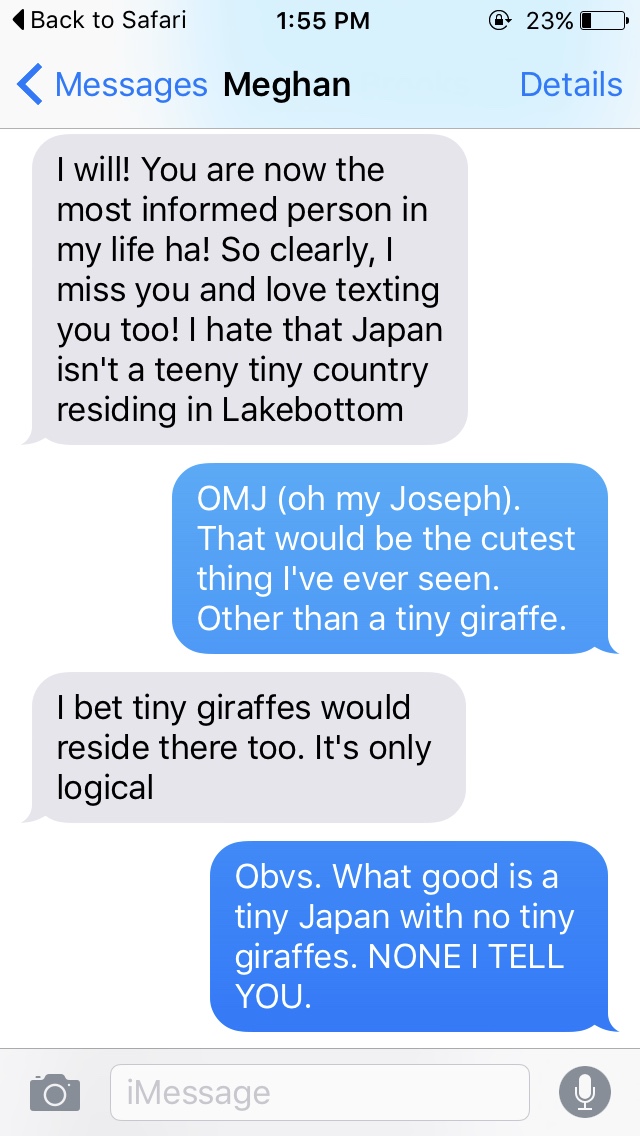640x1136 pixels.
Task: Tap the camera icon to attach a photo
Action: 54,1092
